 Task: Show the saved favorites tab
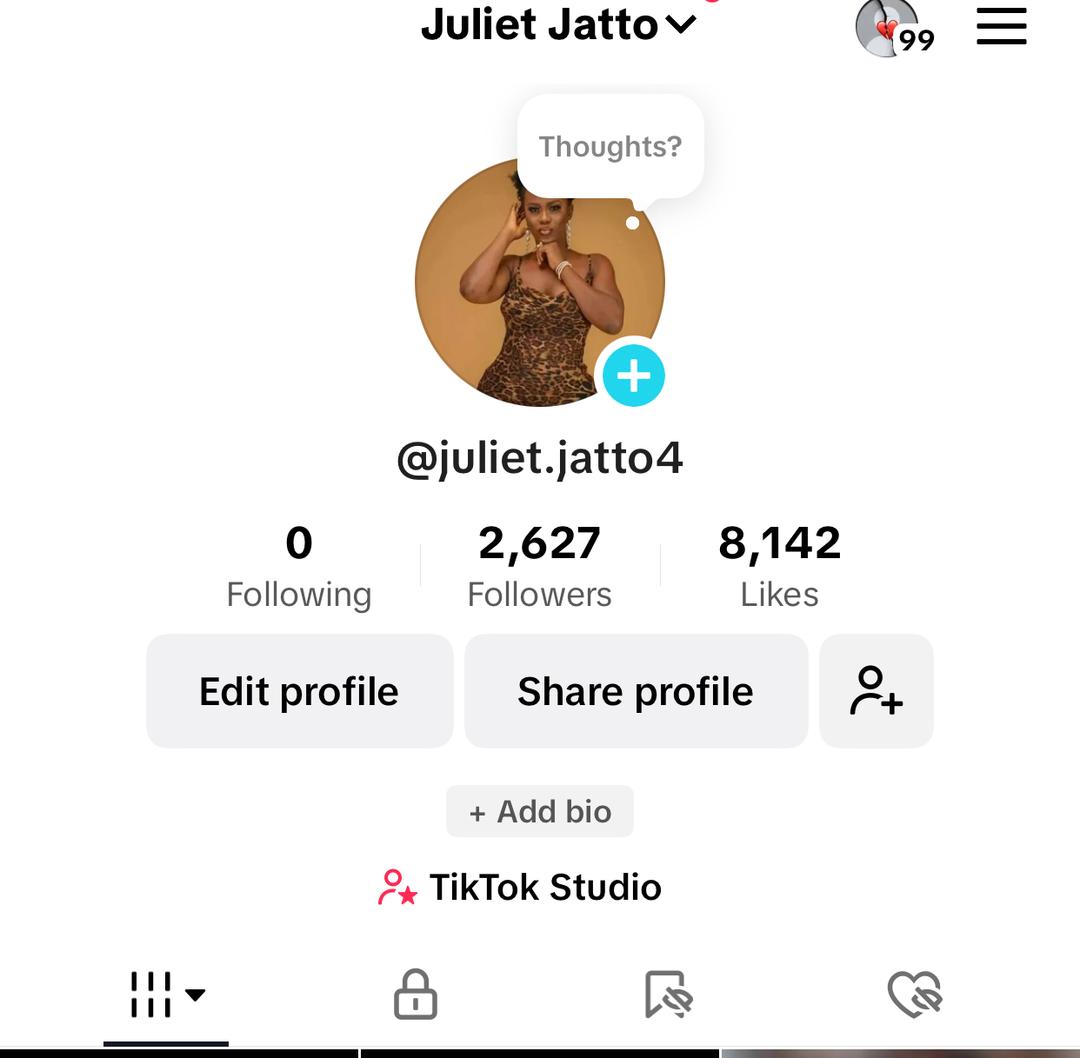click(667, 995)
